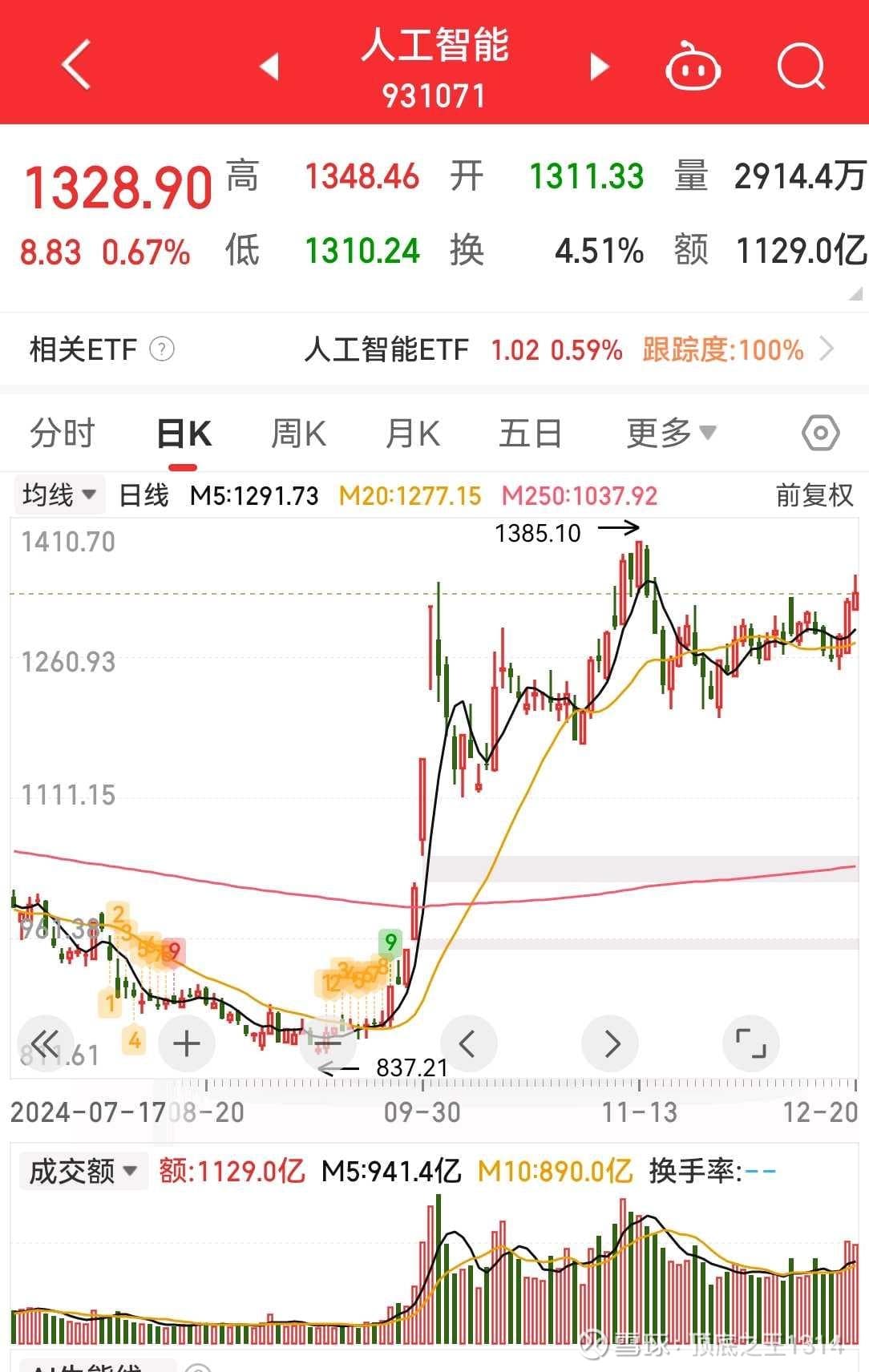This screenshot has height=1372, width=869.
Task: Open the search magnifier
Action: coord(802,67)
